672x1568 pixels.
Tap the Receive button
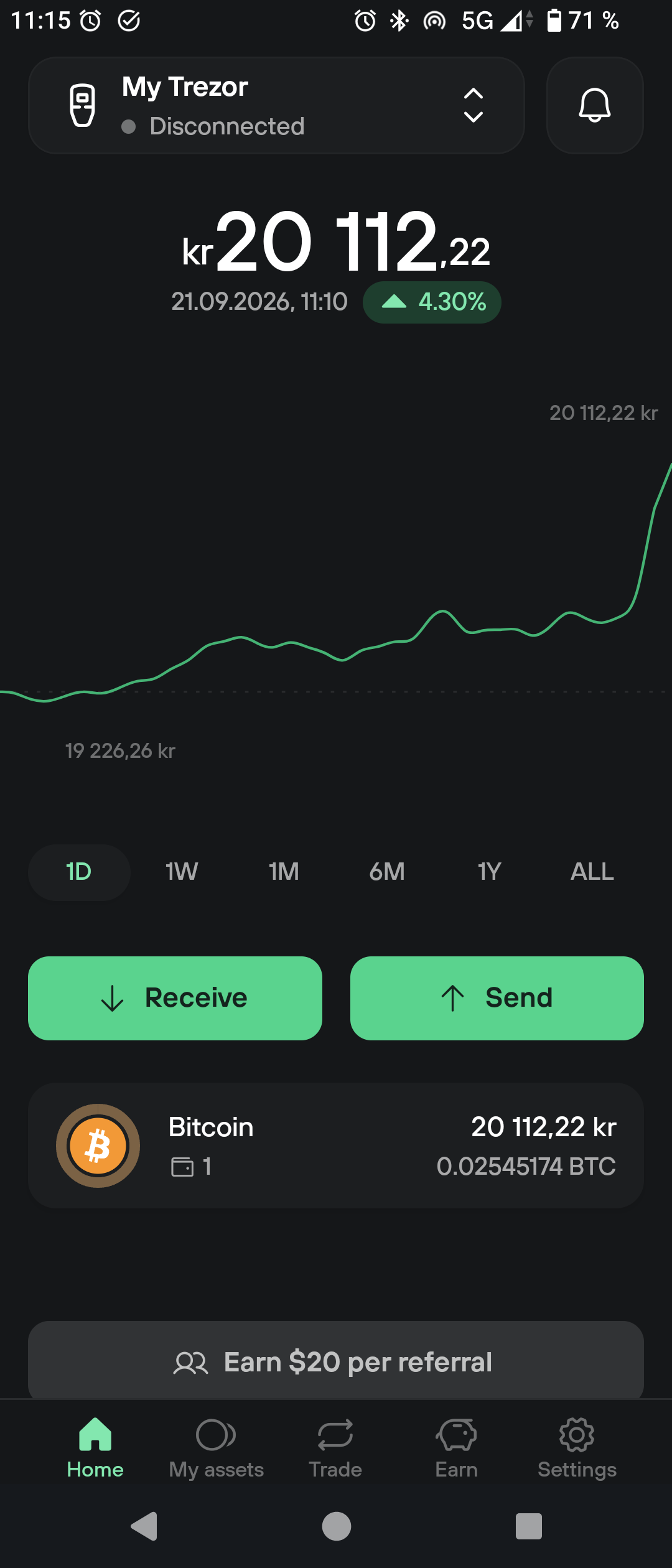[x=175, y=998]
